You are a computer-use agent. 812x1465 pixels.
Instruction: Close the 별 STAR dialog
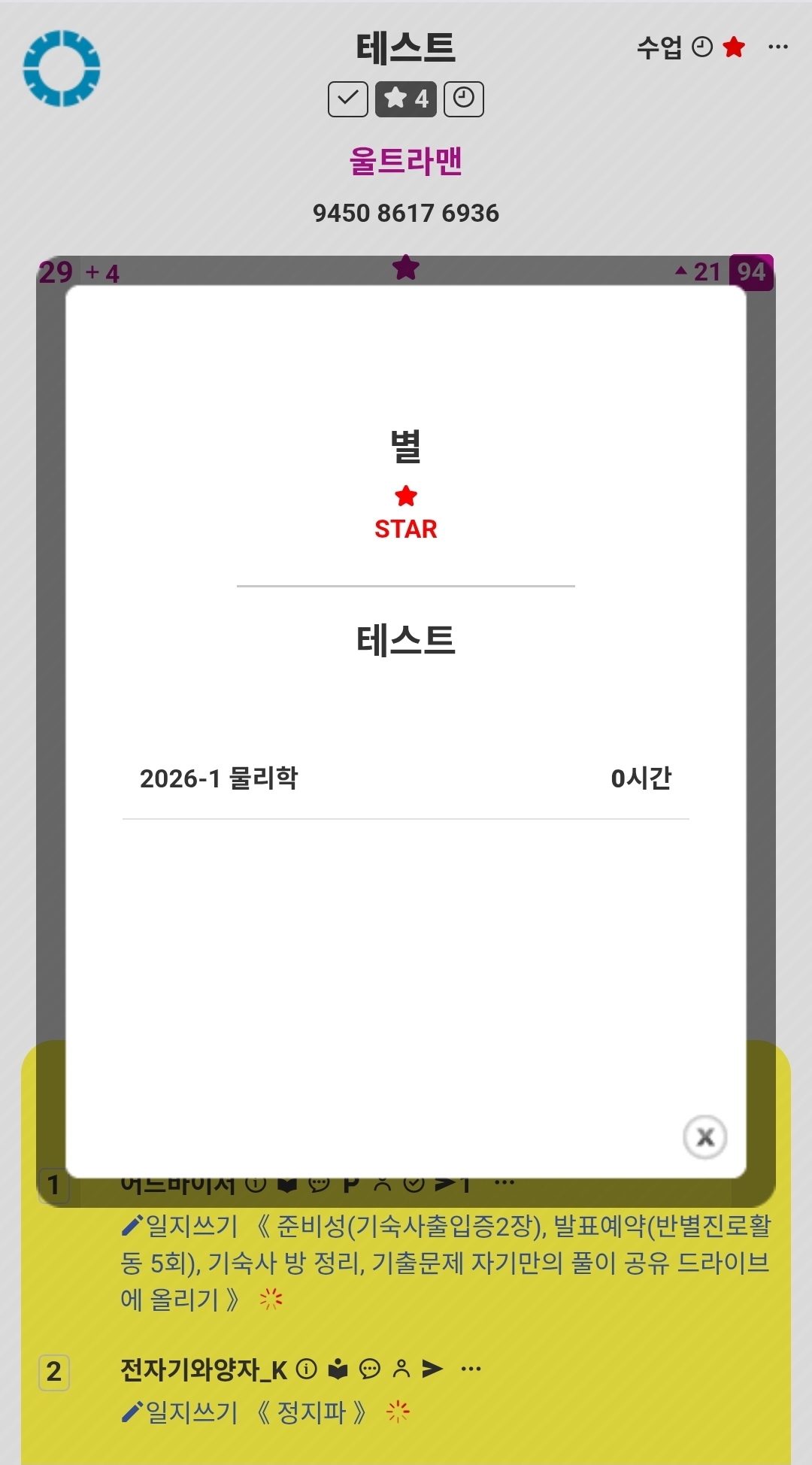pos(704,1136)
